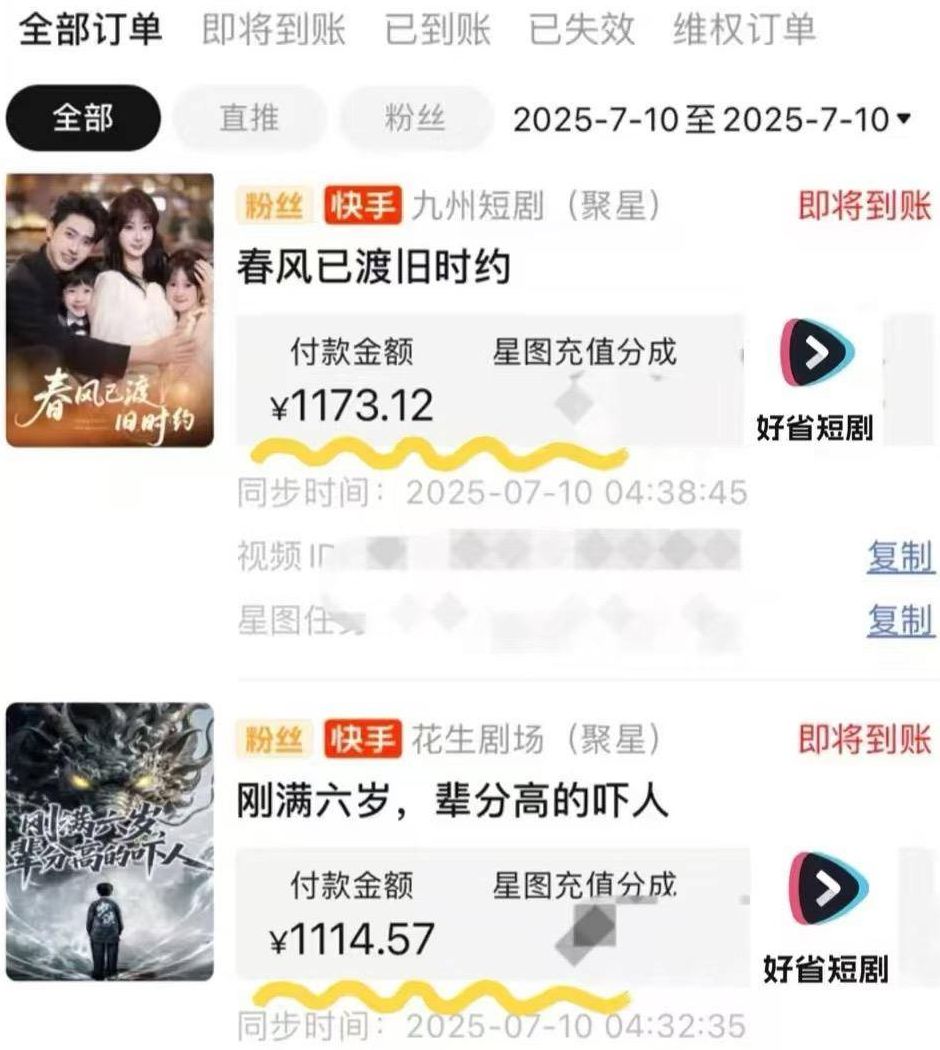Open the 已到账 orders tab
940x1050 pixels.
click(437, 30)
